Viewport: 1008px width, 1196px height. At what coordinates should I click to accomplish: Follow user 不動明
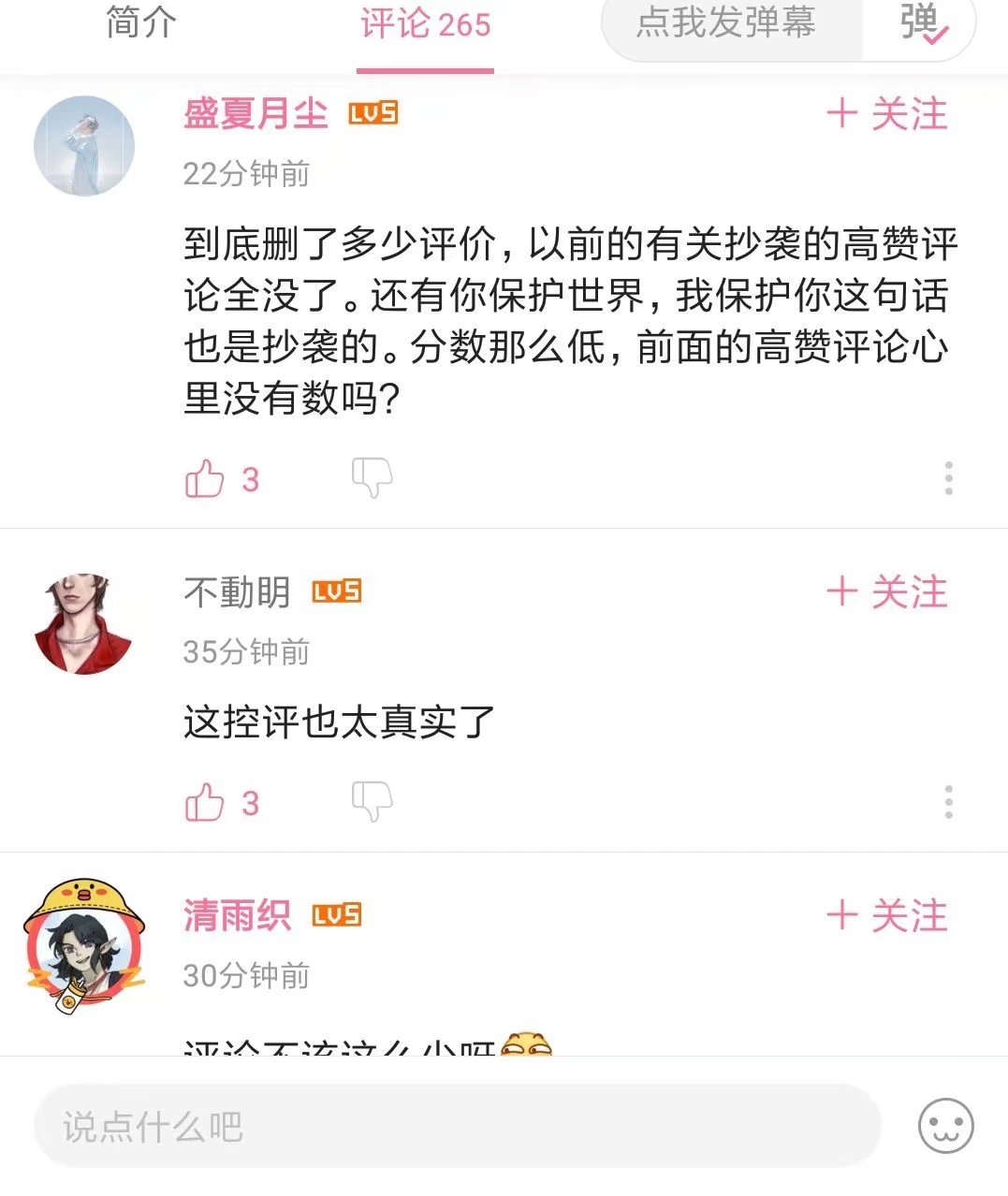click(x=887, y=592)
